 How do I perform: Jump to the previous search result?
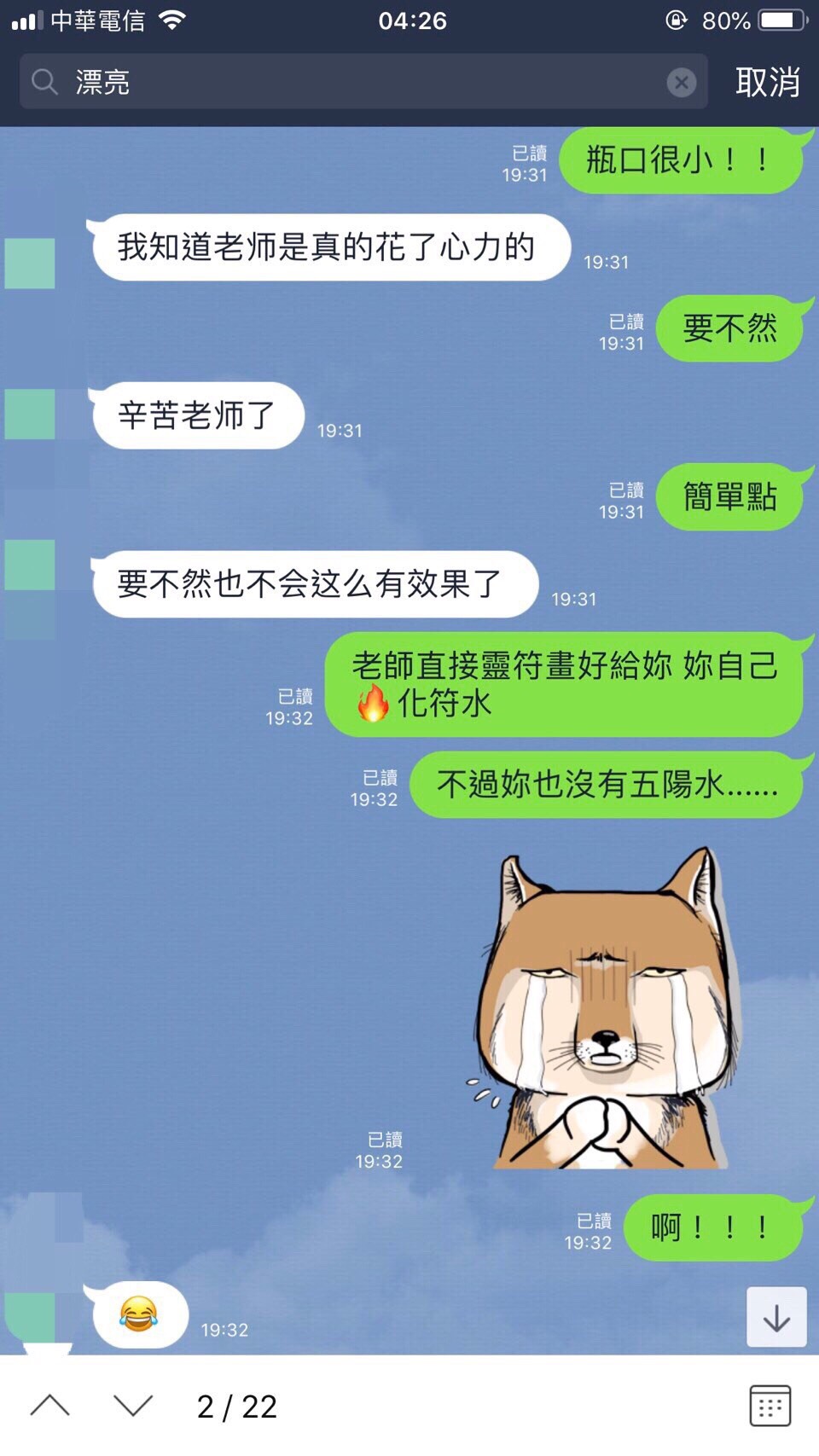50,1406
